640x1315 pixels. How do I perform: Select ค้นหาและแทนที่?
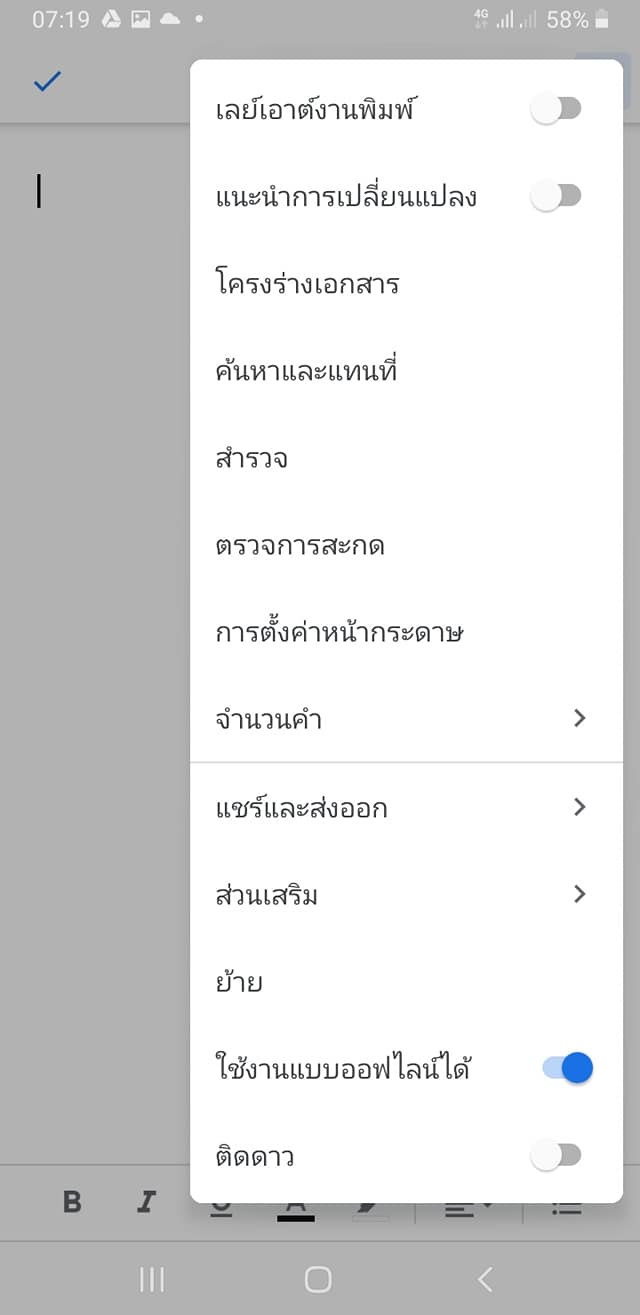coord(308,372)
